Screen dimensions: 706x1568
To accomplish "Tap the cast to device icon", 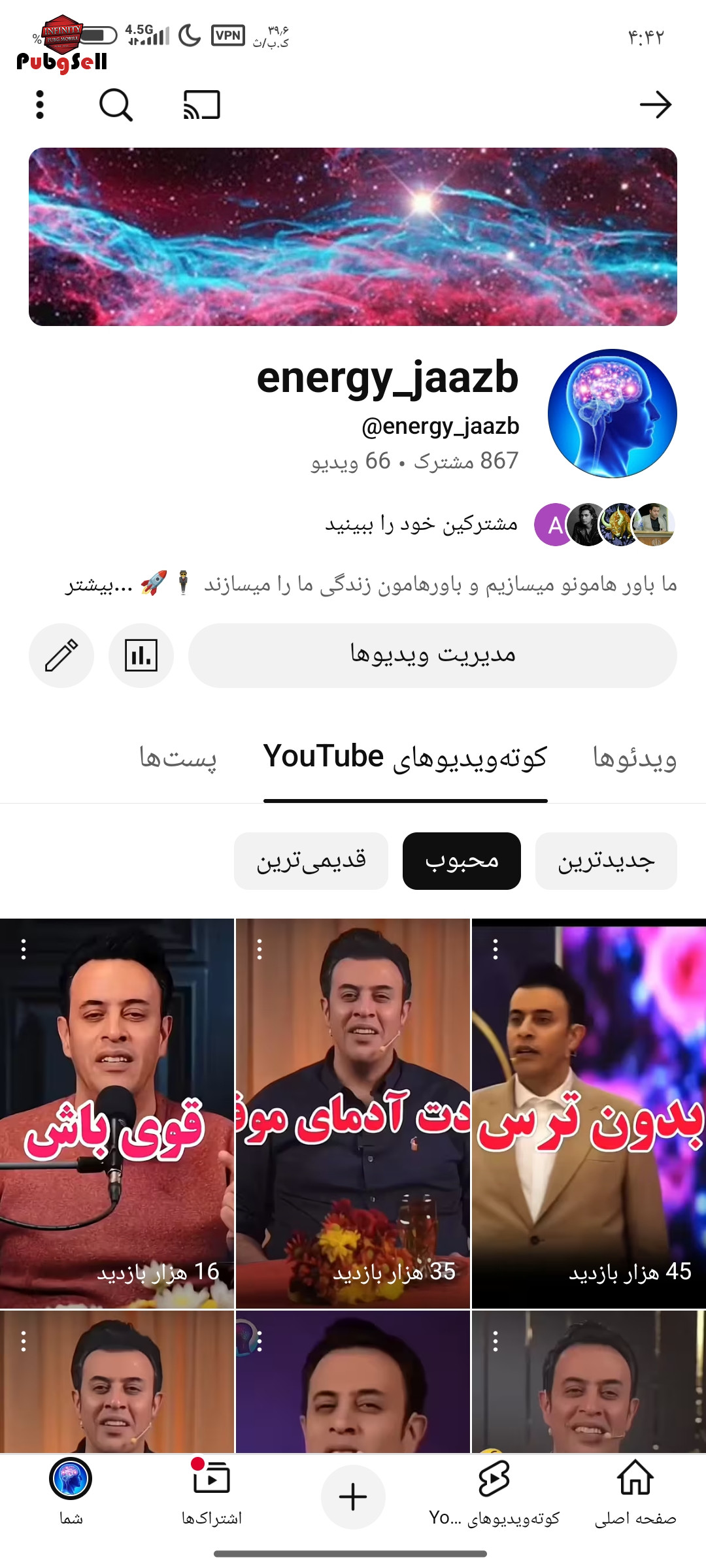I will tap(201, 105).
